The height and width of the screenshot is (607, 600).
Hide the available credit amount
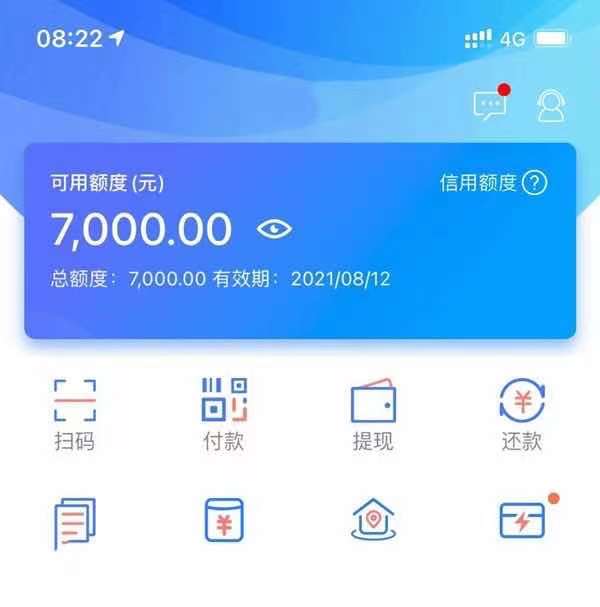[x=274, y=229]
